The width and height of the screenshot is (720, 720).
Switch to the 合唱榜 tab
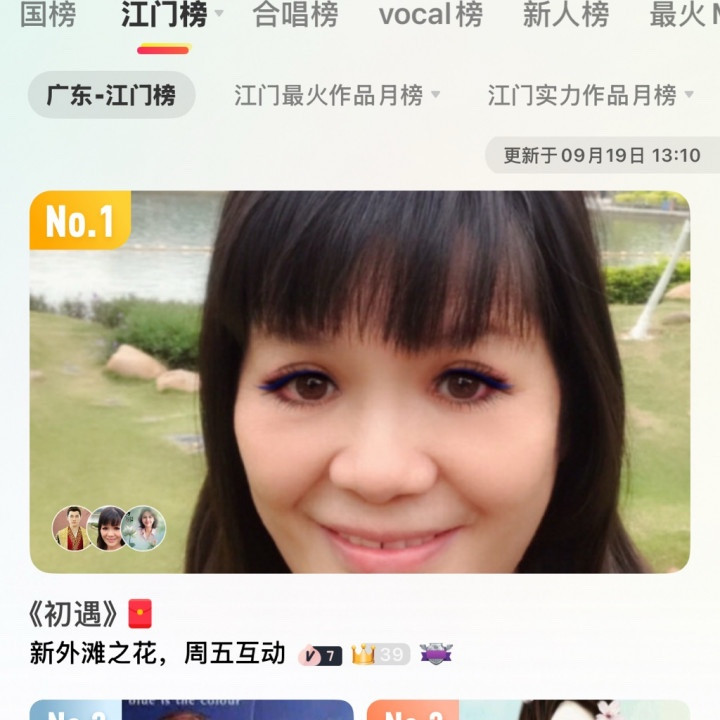tap(295, 15)
